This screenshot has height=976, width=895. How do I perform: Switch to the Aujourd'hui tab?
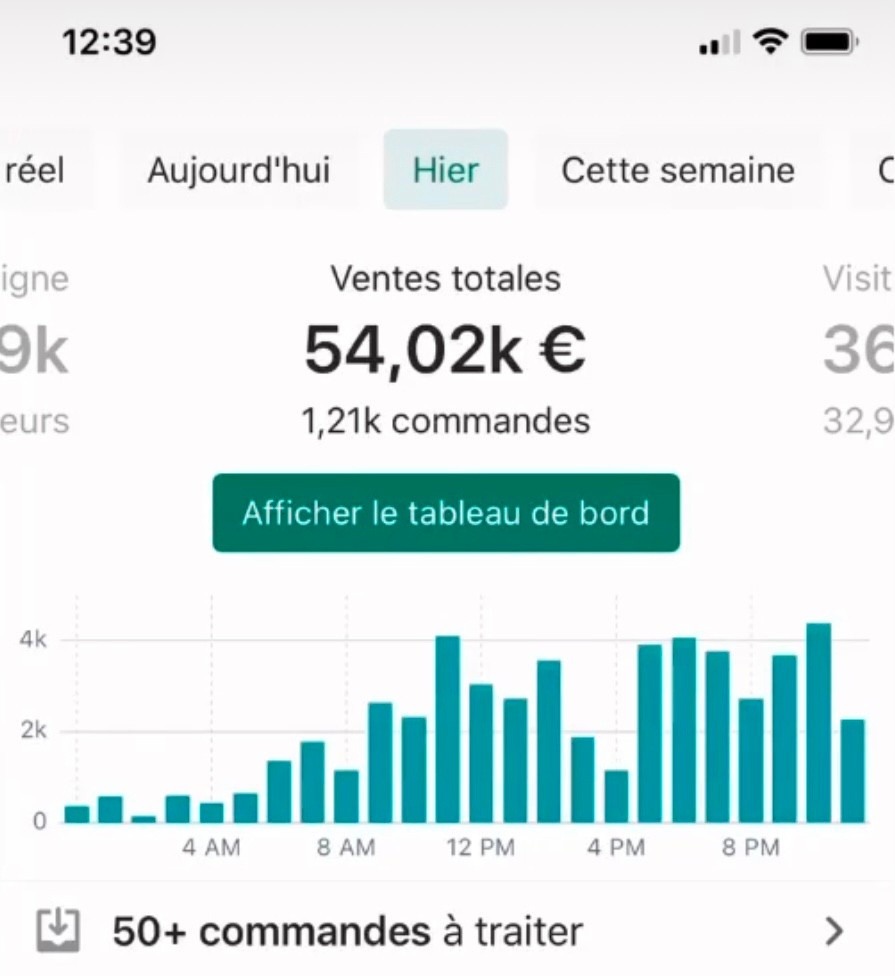238,170
